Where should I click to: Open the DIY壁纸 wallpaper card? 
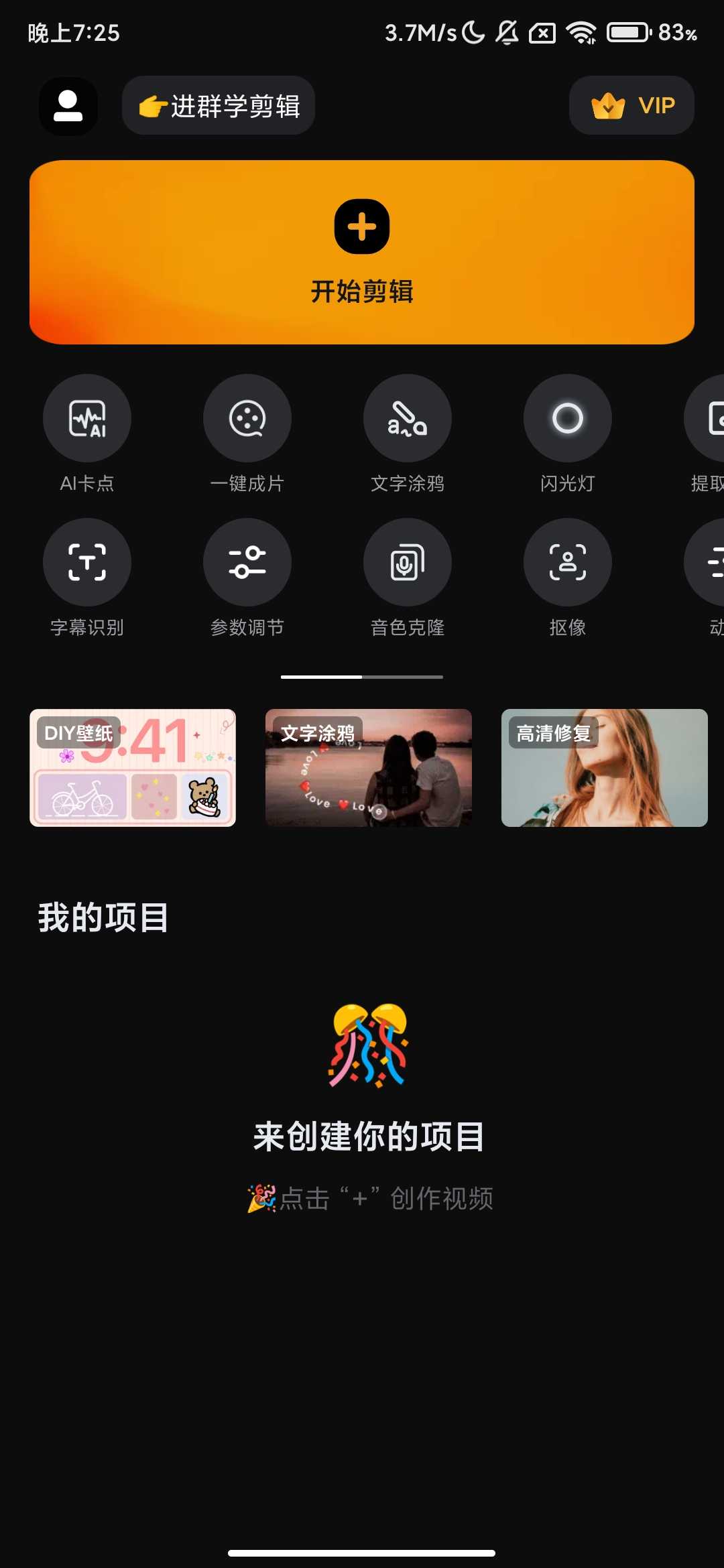click(x=132, y=769)
